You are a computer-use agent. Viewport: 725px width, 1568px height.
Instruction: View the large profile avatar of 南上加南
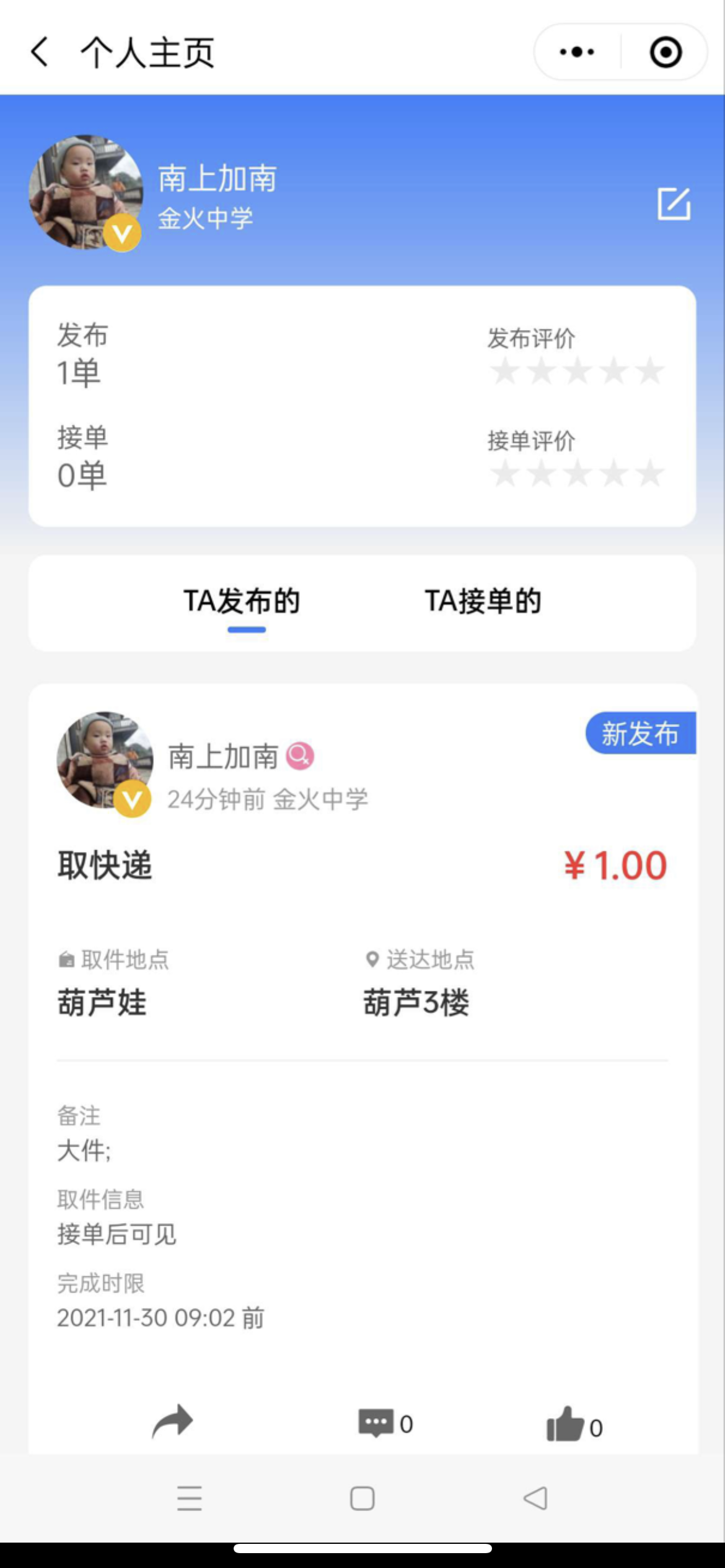86,193
